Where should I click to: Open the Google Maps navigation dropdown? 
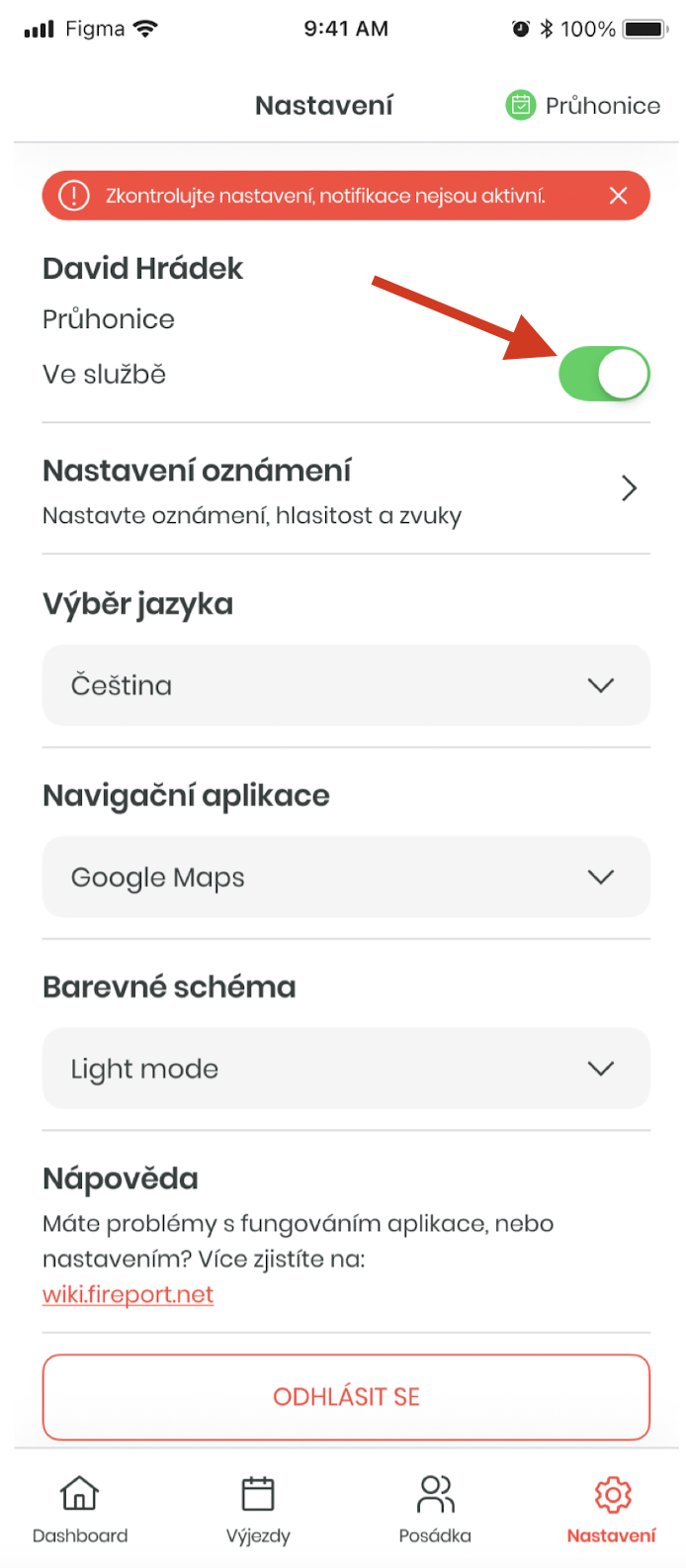point(345,877)
